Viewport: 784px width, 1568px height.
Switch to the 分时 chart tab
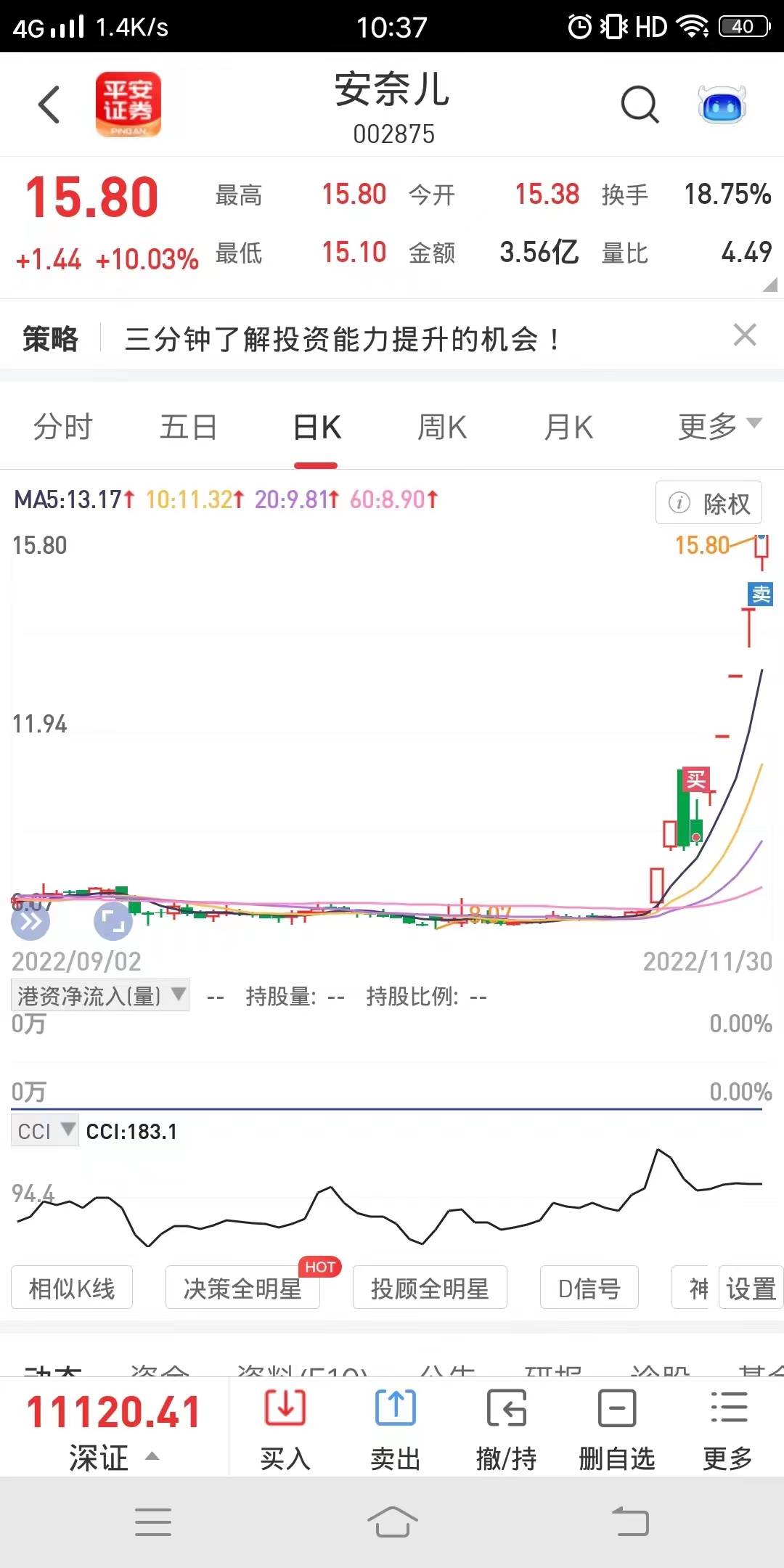(63, 427)
